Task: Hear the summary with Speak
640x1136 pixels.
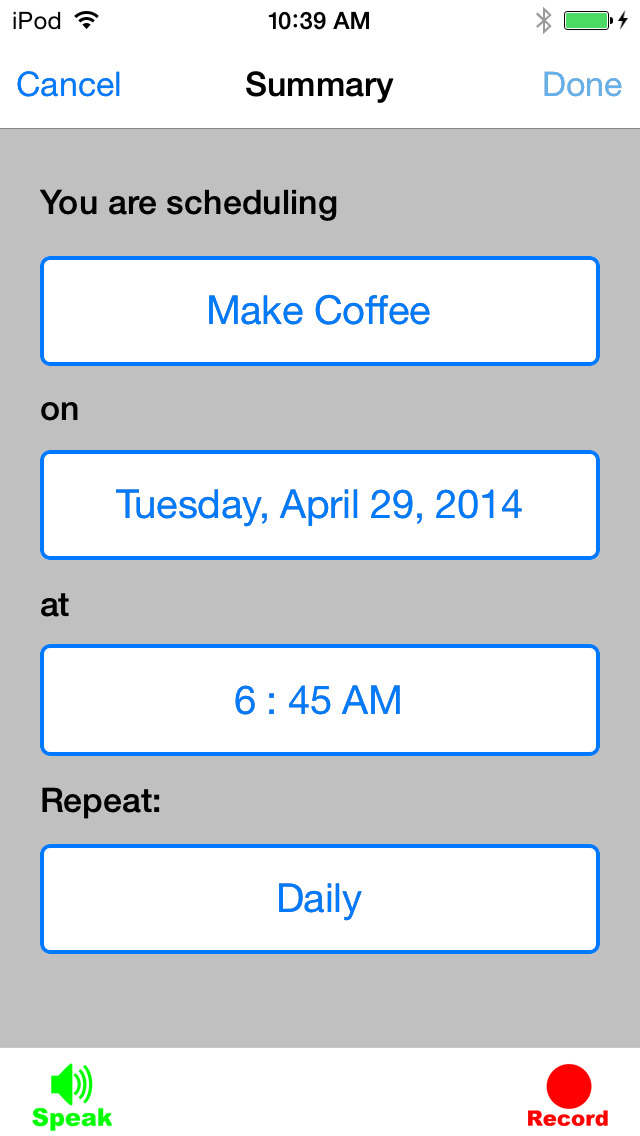Action: pos(72,1095)
